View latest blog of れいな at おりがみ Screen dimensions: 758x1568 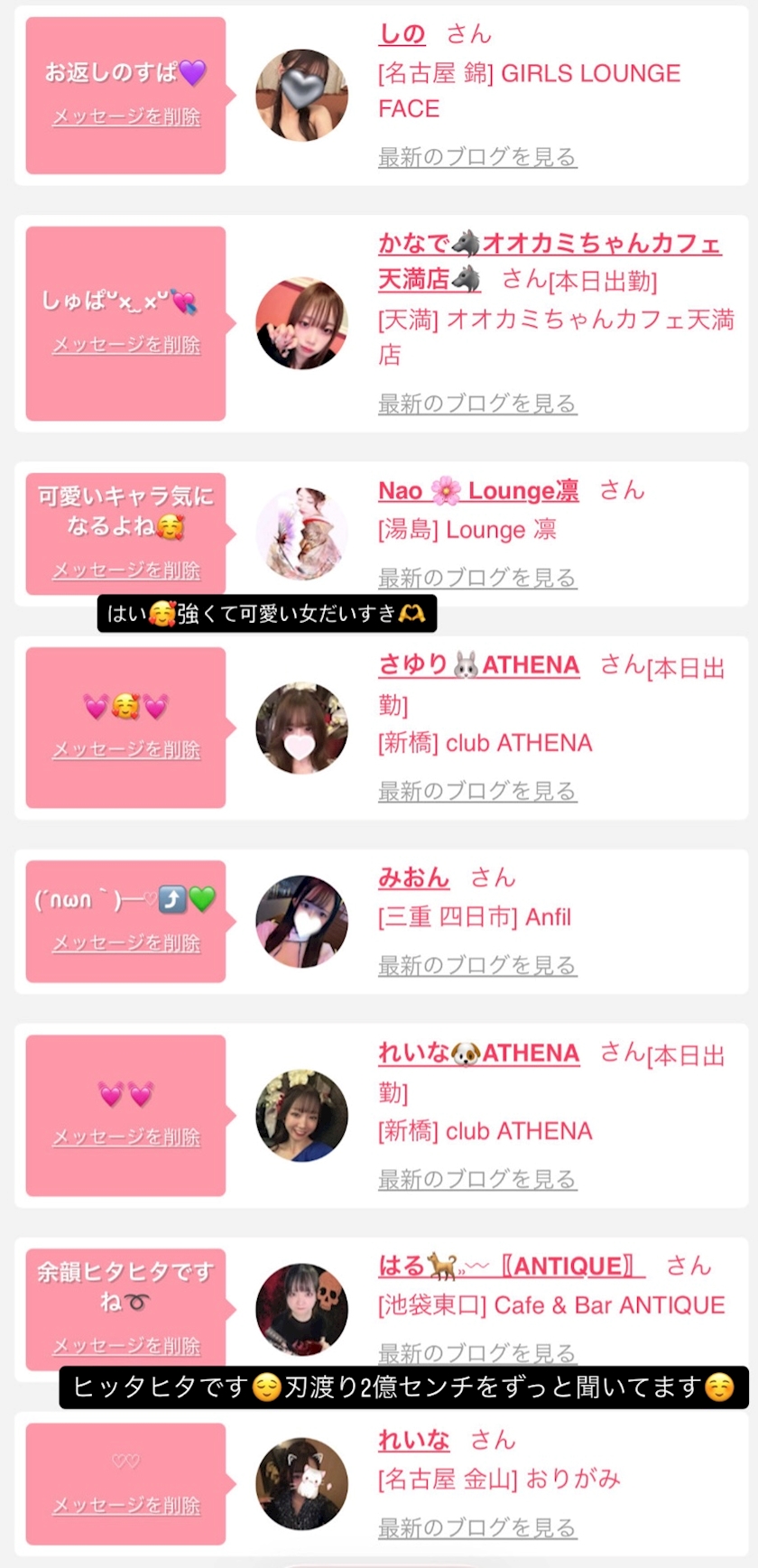click(476, 1528)
